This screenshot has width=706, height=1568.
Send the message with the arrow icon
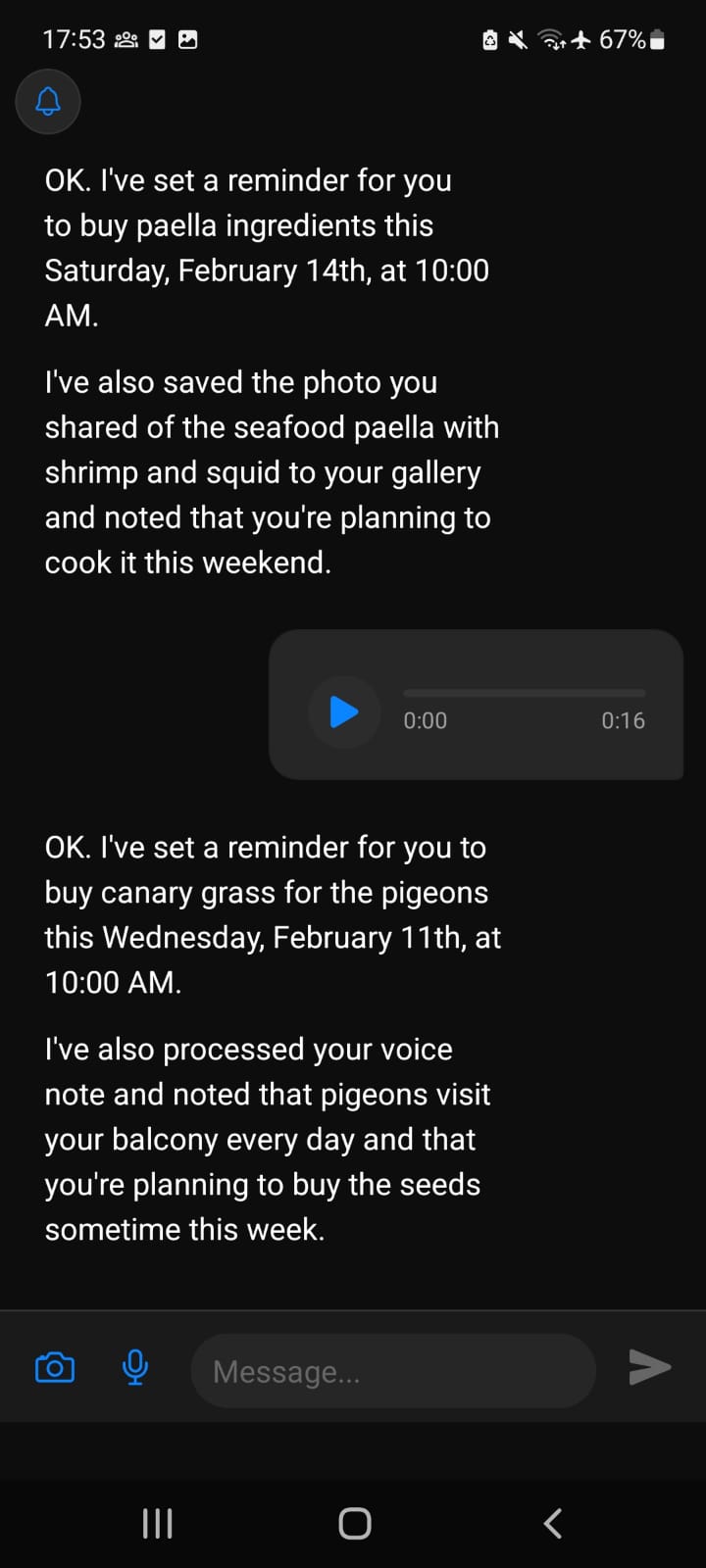point(649,1367)
